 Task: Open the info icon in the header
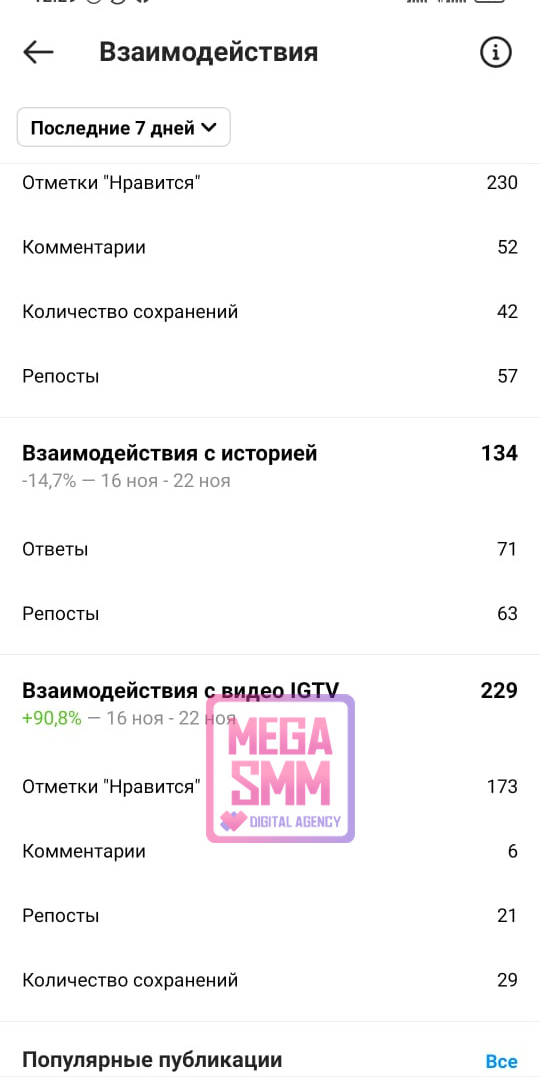click(496, 52)
